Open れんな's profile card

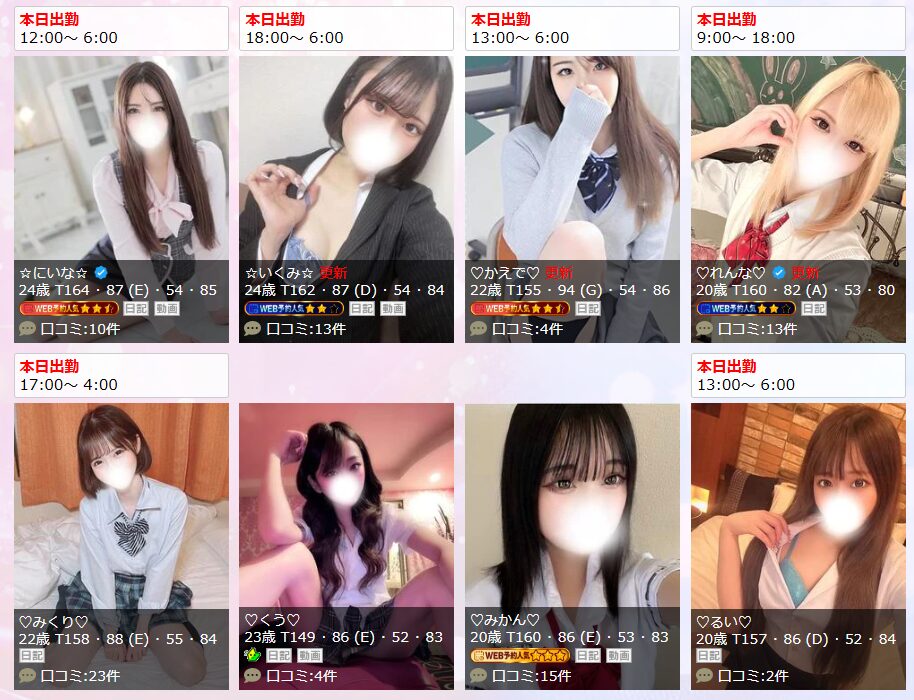pos(797,160)
